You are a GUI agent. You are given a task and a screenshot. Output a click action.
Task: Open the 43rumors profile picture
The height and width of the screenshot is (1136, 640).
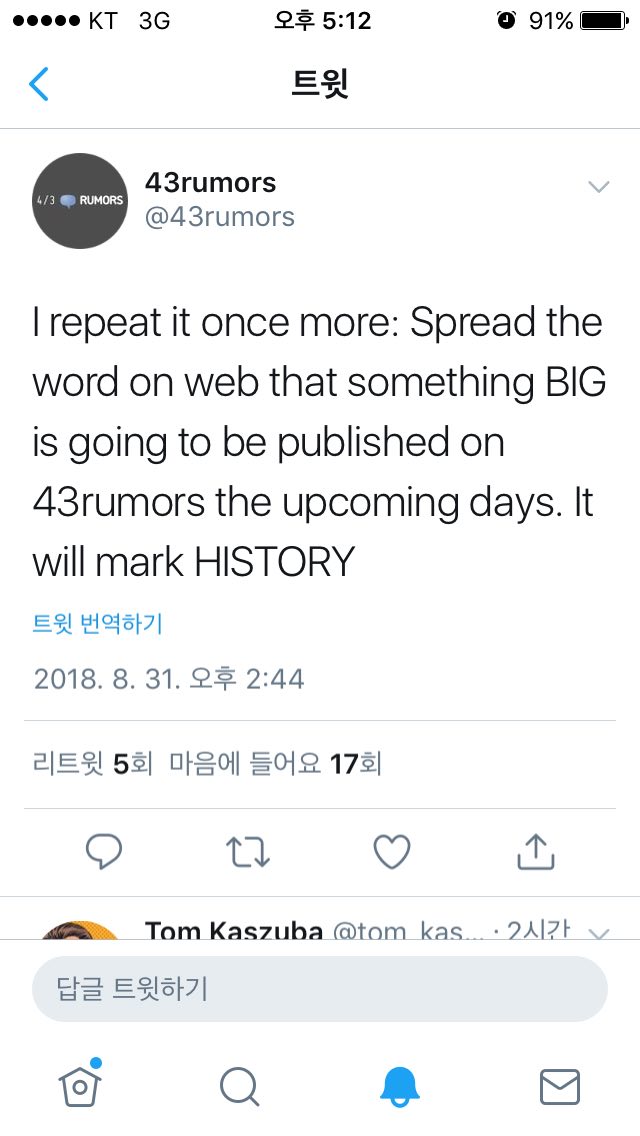[x=80, y=201]
